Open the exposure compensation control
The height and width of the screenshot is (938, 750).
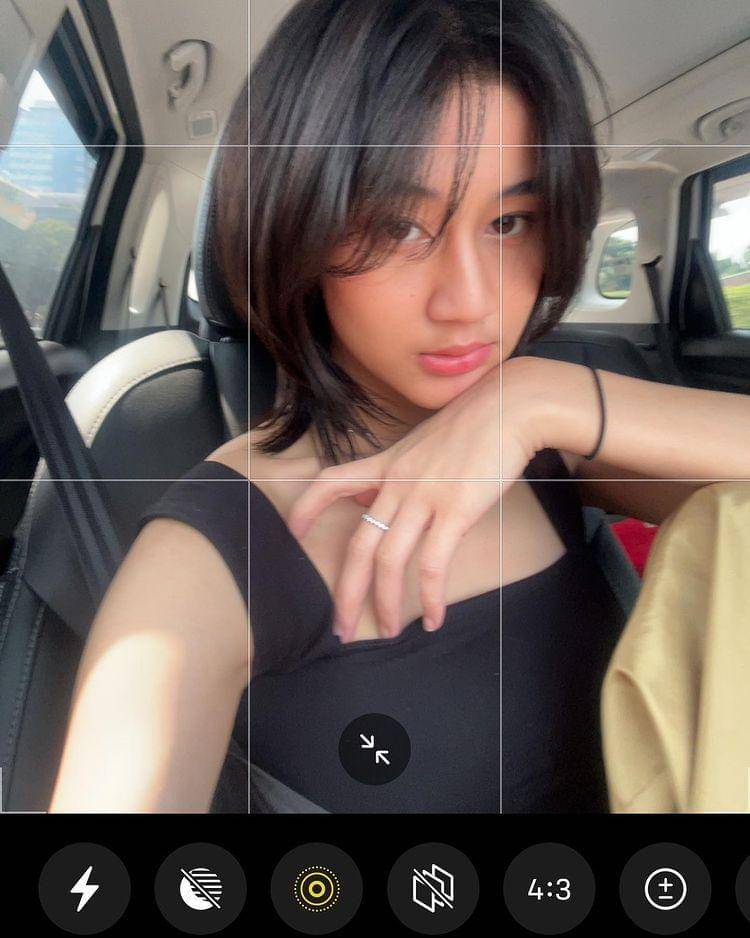(x=665, y=888)
